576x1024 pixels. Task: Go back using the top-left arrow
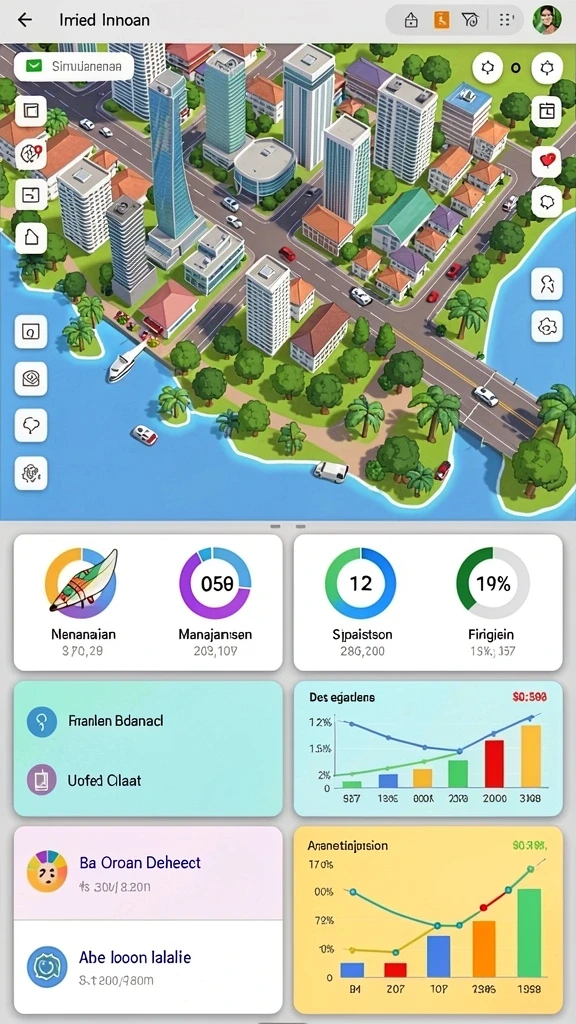pos(24,20)
